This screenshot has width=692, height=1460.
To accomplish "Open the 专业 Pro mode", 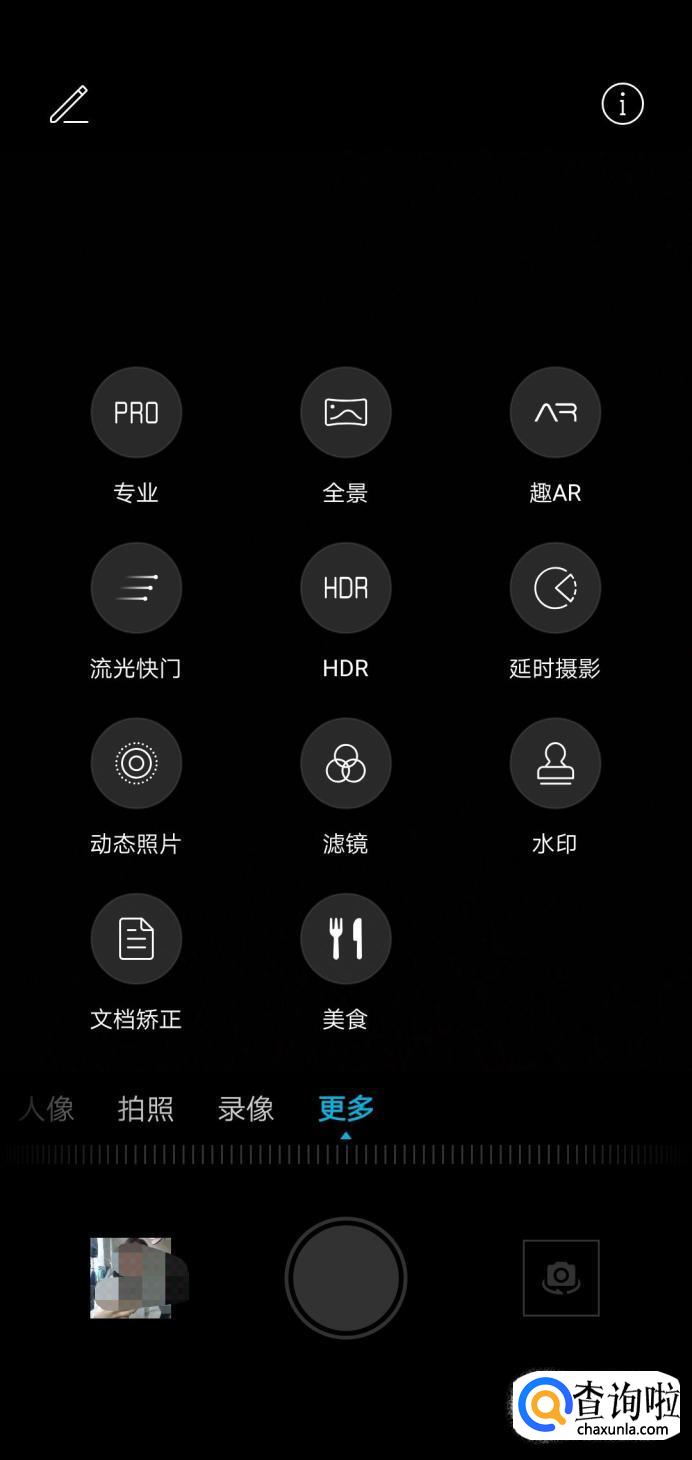I will click(x=136, y=413).
